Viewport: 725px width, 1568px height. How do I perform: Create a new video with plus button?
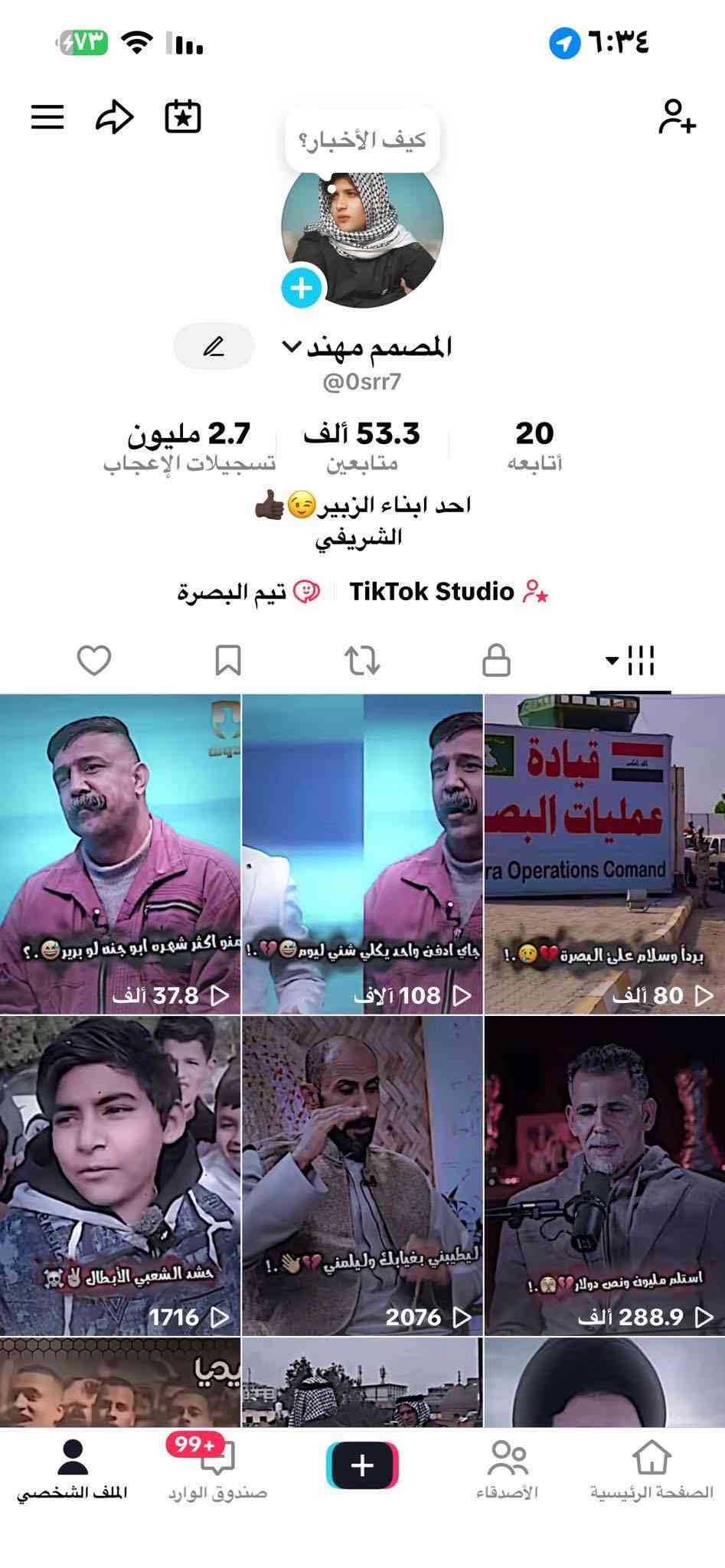[x=362, y=1465]
